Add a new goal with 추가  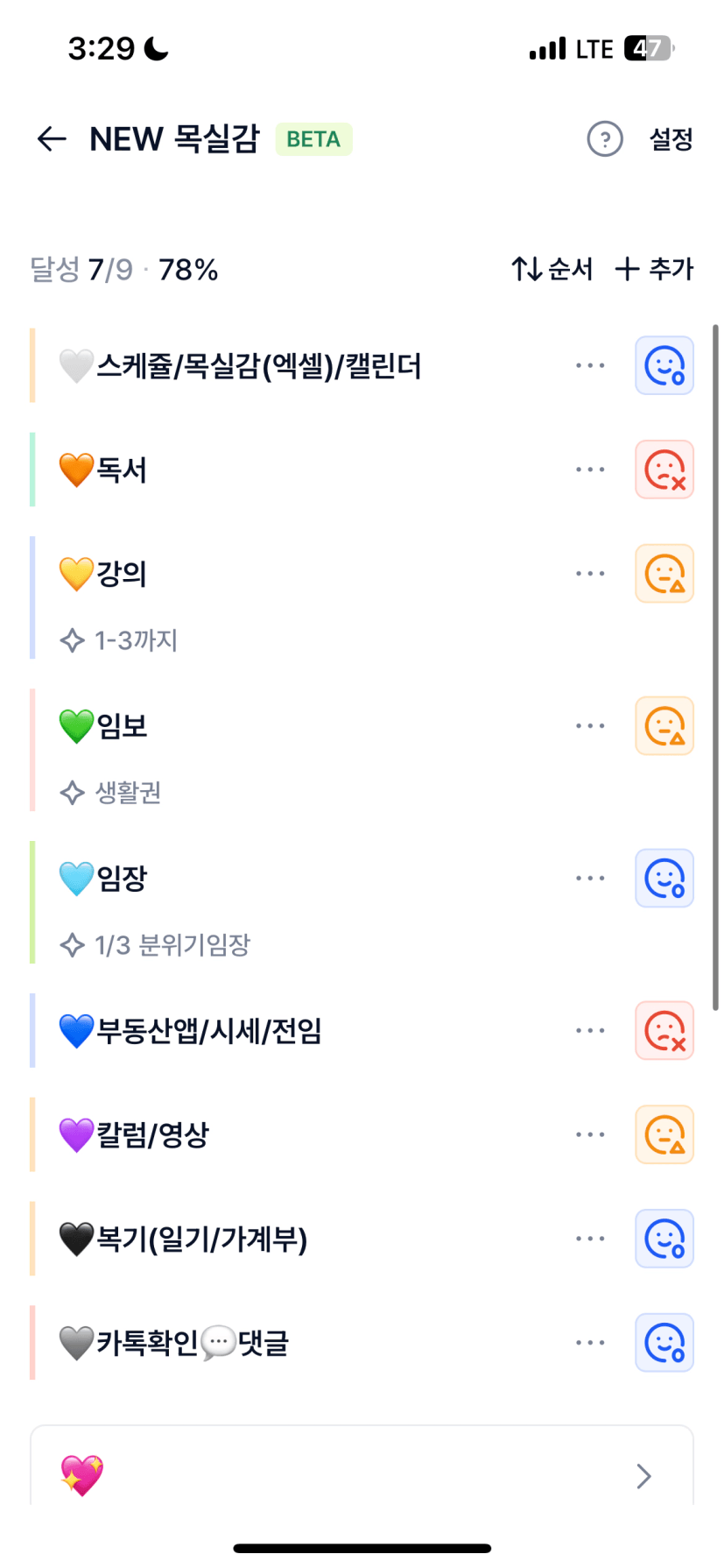click(655, 269)
